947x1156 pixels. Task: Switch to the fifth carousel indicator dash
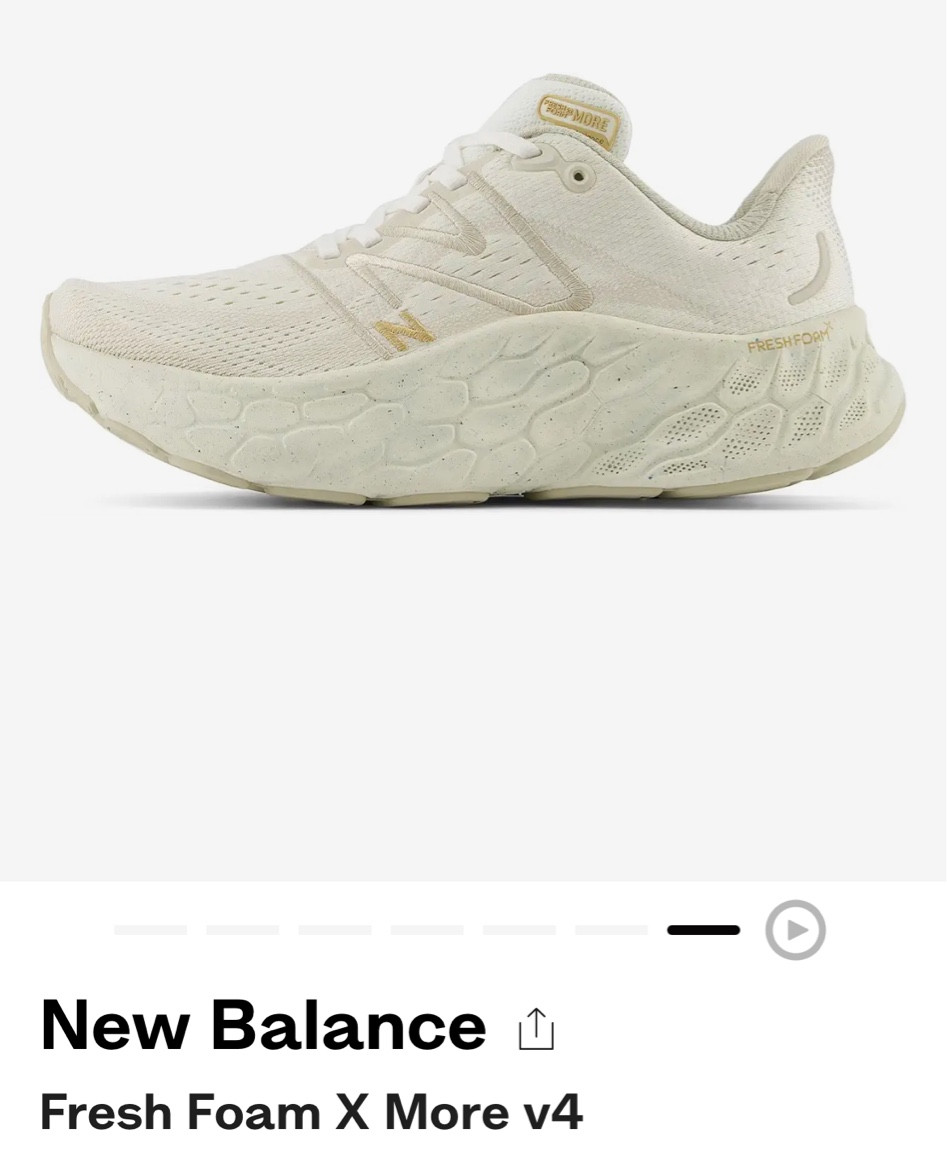pos(519,929)
